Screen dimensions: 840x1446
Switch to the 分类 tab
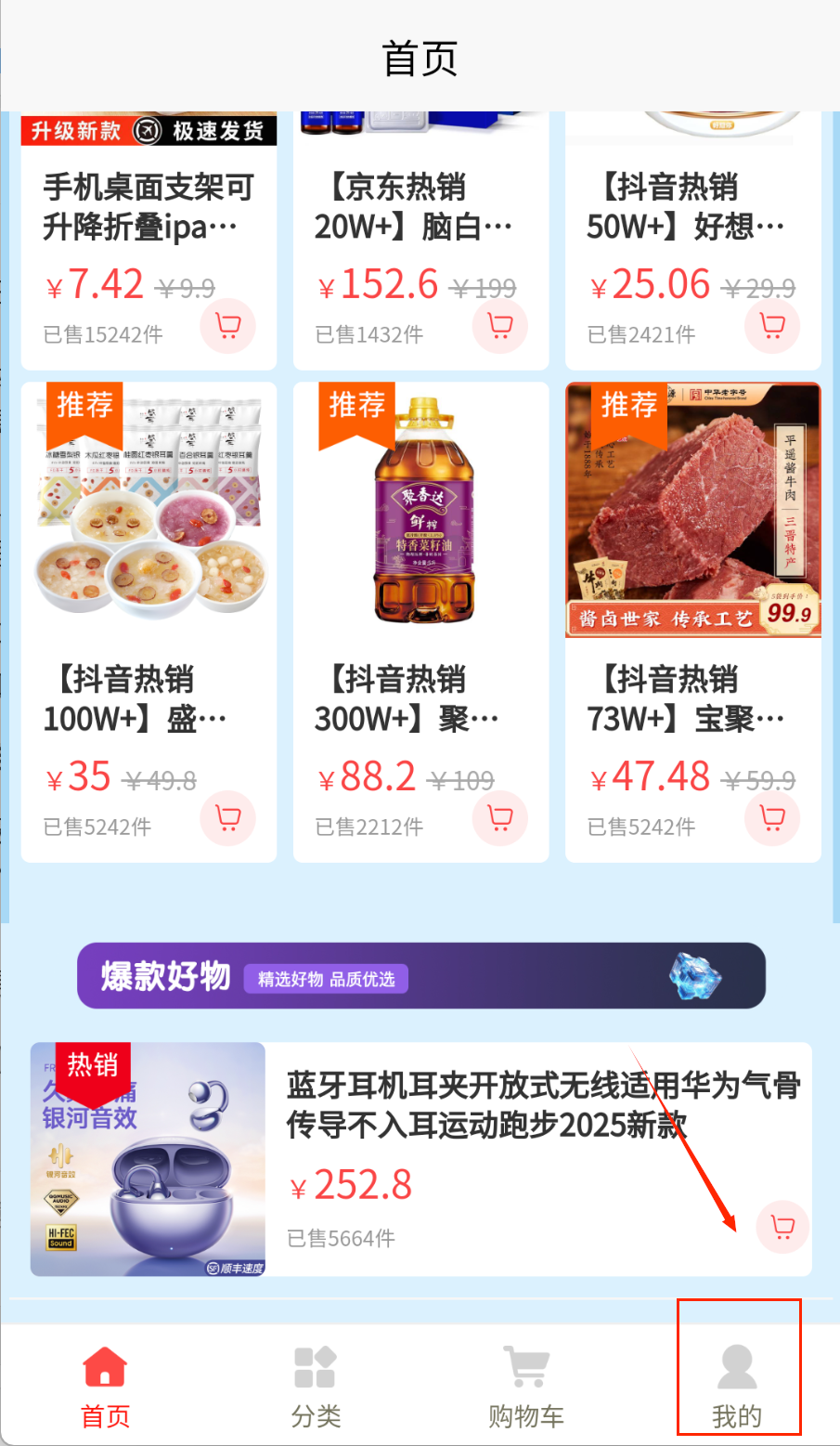pyautogui.click(x=316, y=1387)
